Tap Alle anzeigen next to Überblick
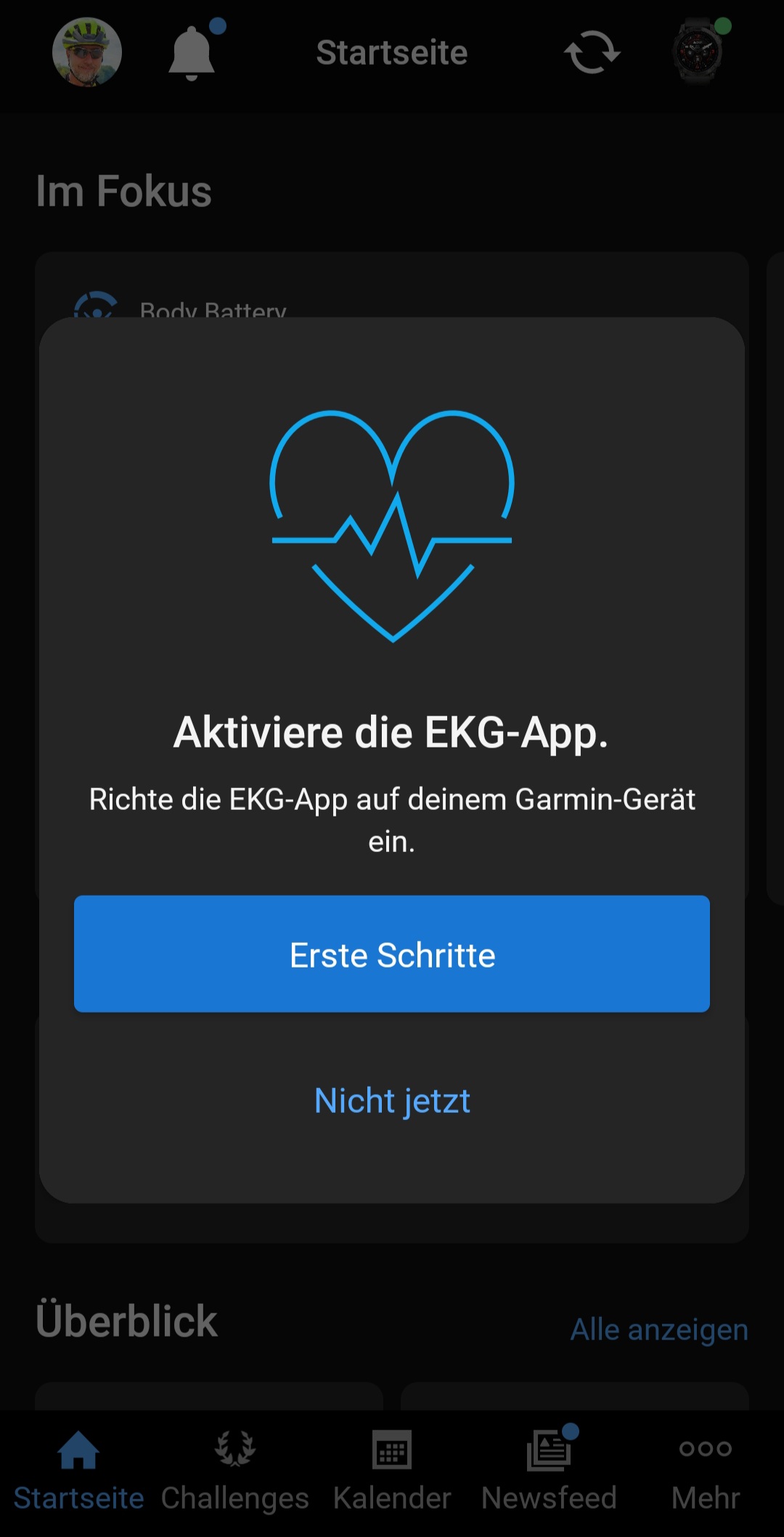 (658, 1329)
